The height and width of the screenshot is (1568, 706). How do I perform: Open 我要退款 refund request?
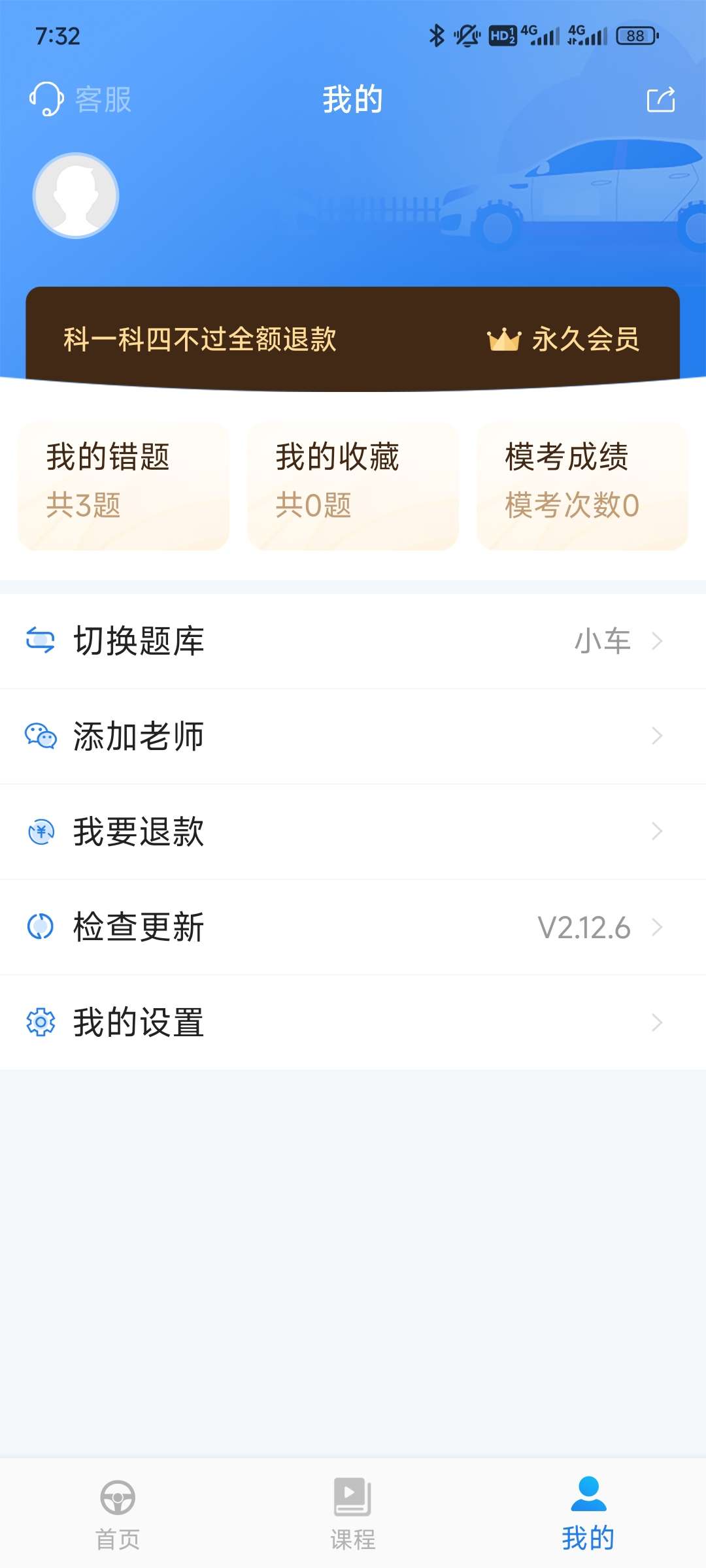(353, 832)
